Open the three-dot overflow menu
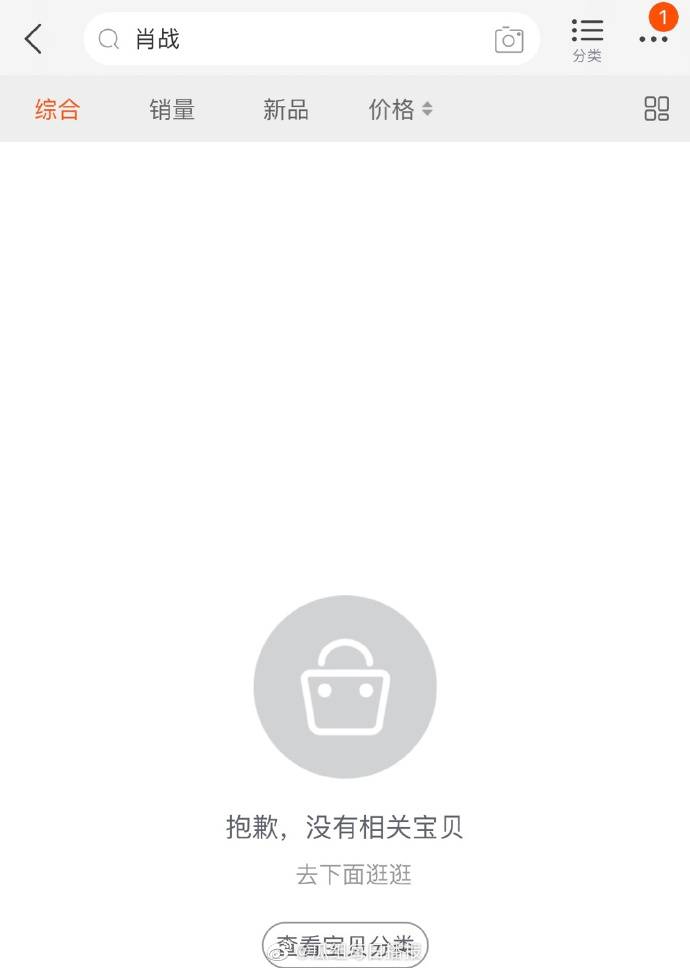This screenshot has width=690, height=968. [653, 39]
